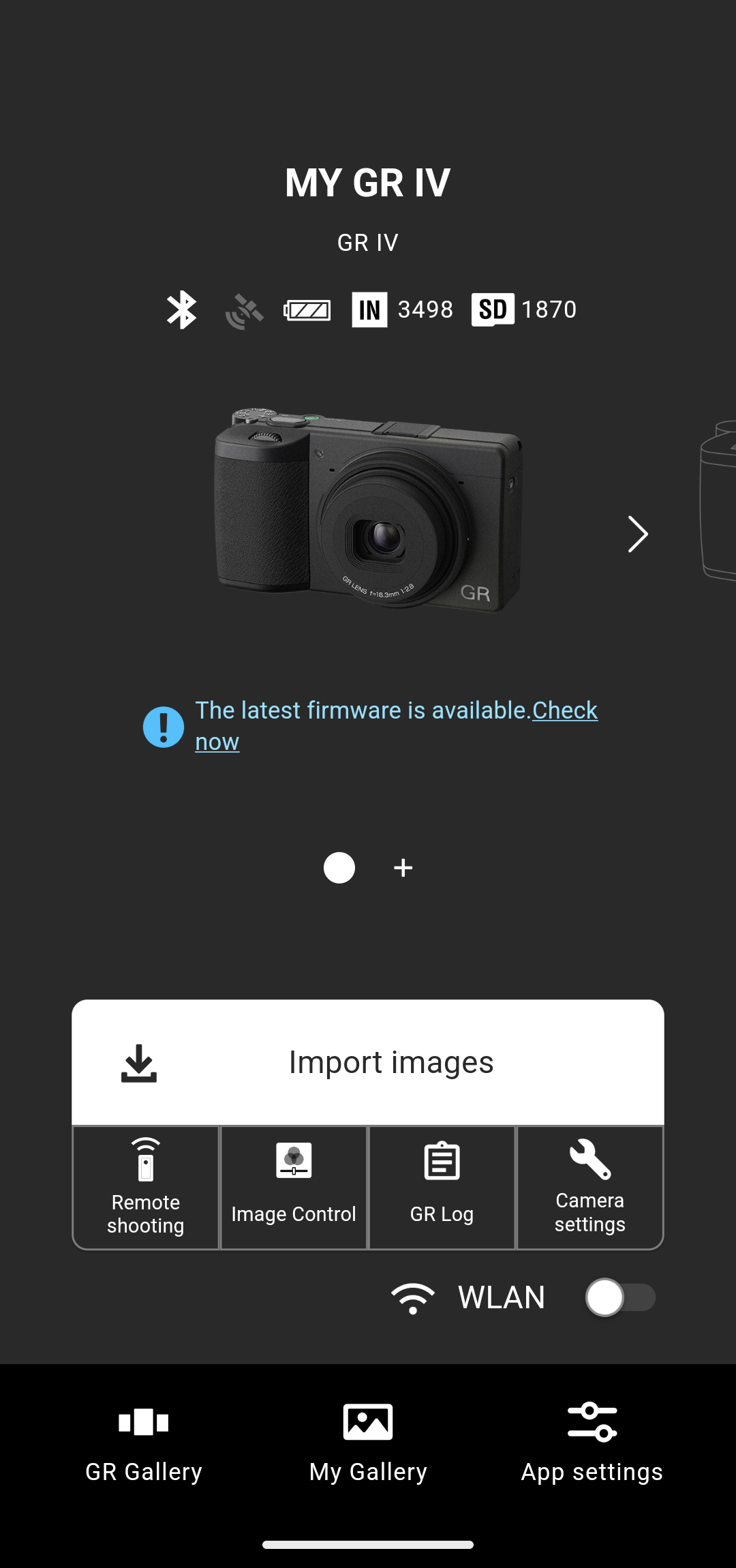Add a new camera with the plus button
Viewport: 736px width, 1568px height.
pos(402,868)
